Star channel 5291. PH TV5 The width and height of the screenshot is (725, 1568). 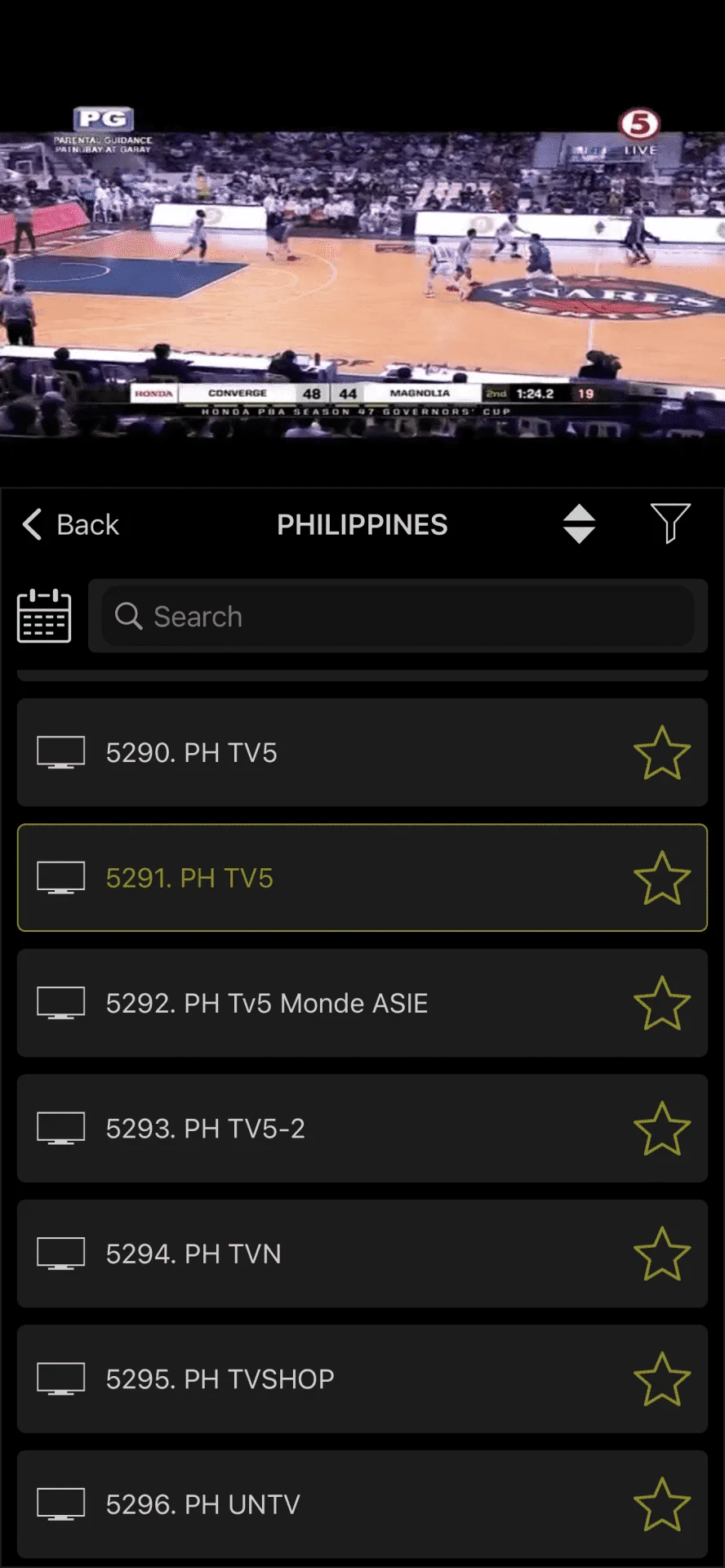[x=662, y=878]
